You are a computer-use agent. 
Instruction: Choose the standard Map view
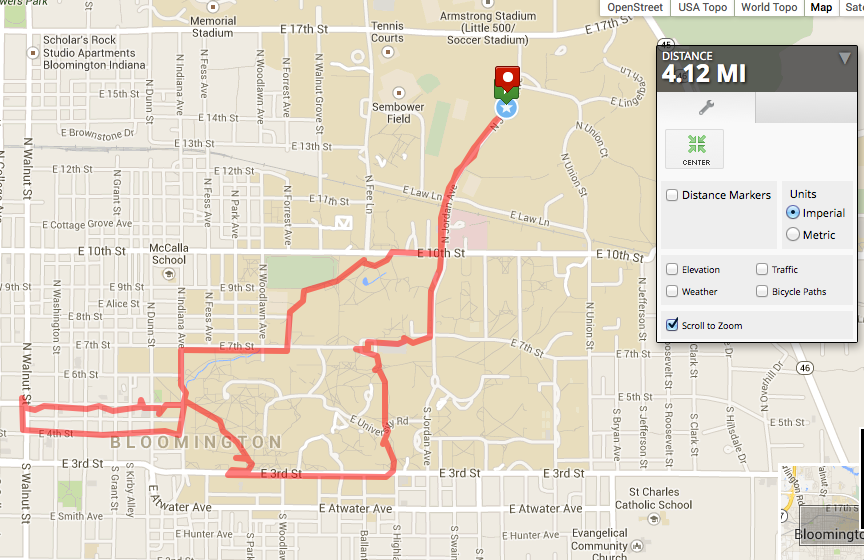point(821,7)
